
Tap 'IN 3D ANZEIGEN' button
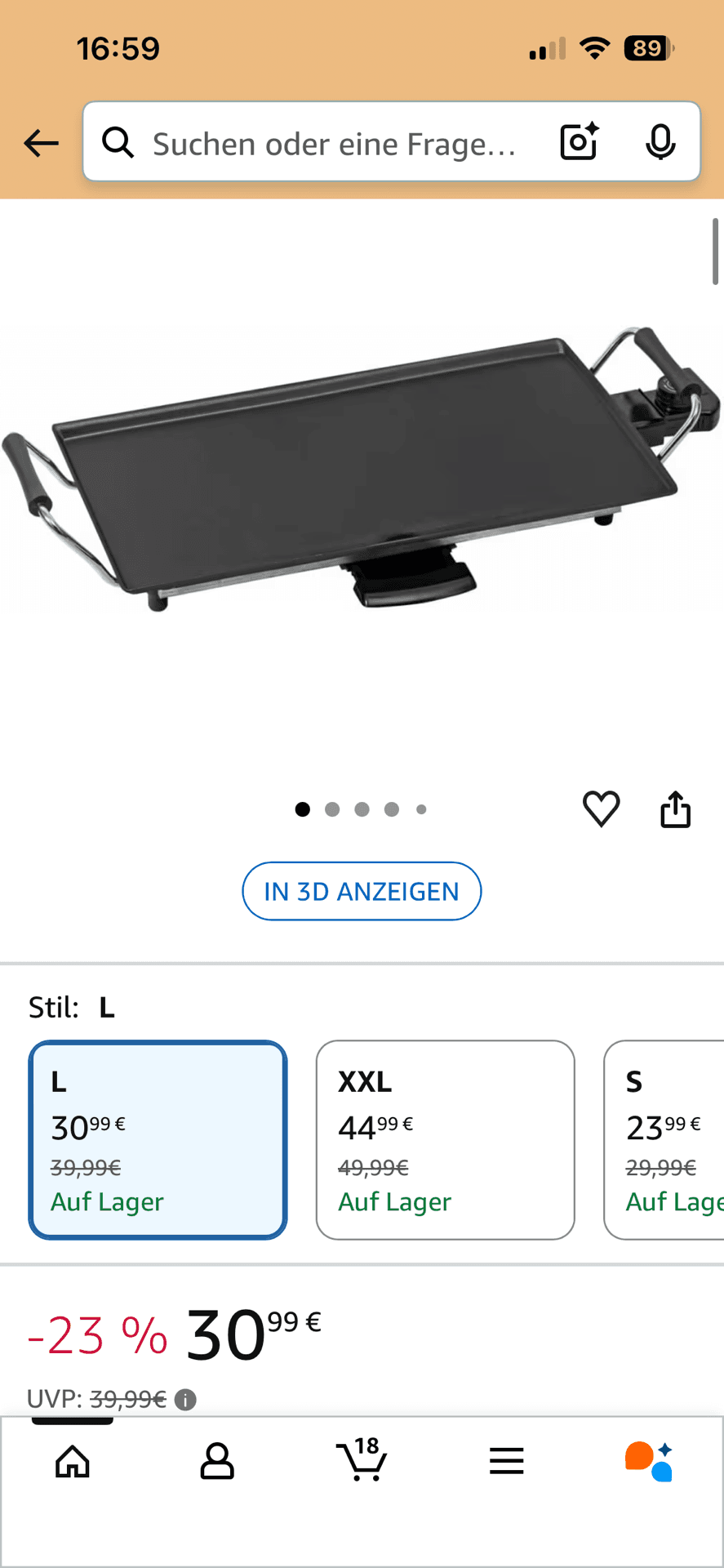coord(362,891)
